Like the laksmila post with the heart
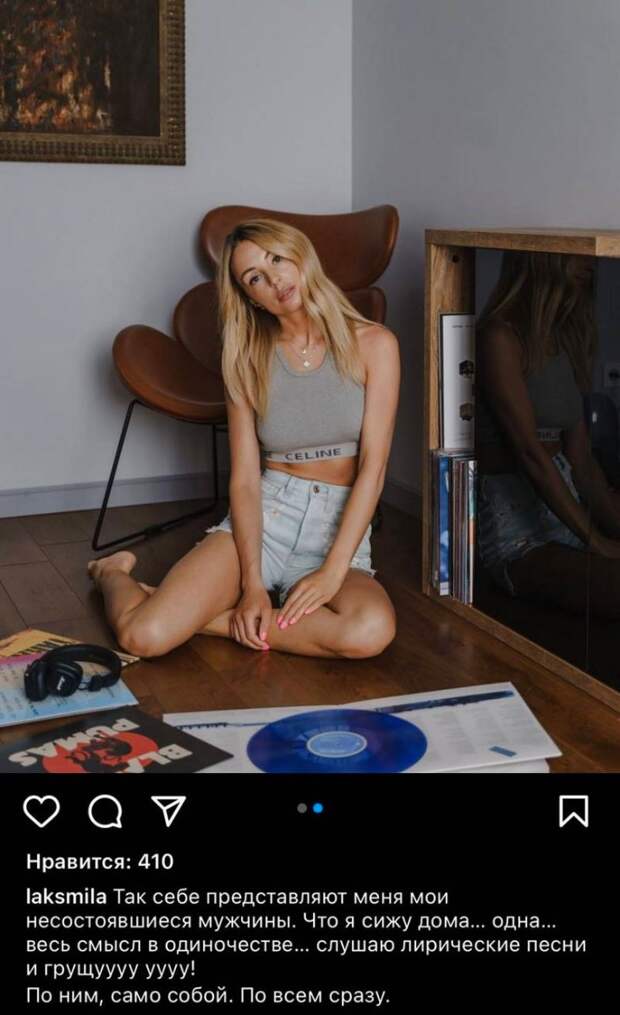620x1015 pixels. coord(41,810)
